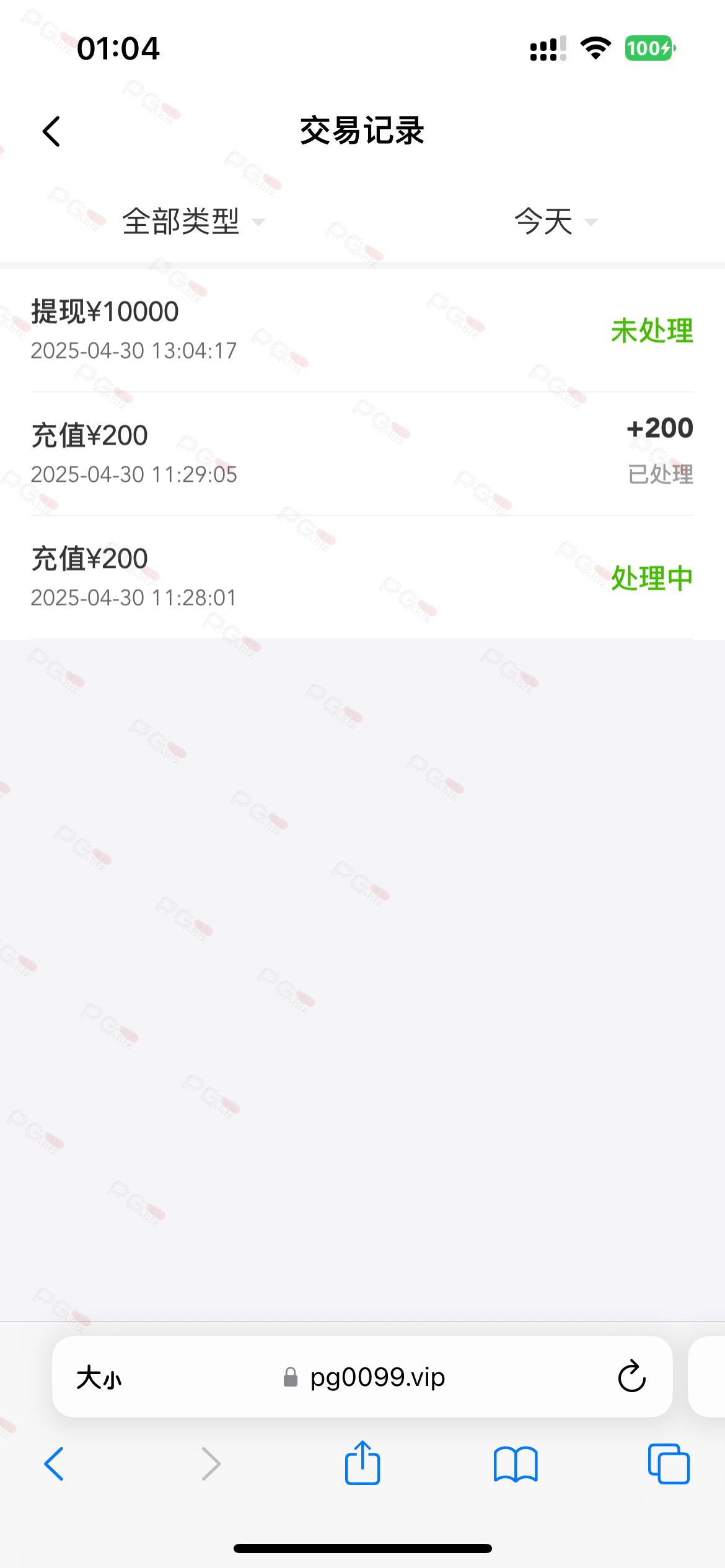Screen dimensions: 725x1568
Task: Show all open Safari tabs
Action: (669, 1464)
